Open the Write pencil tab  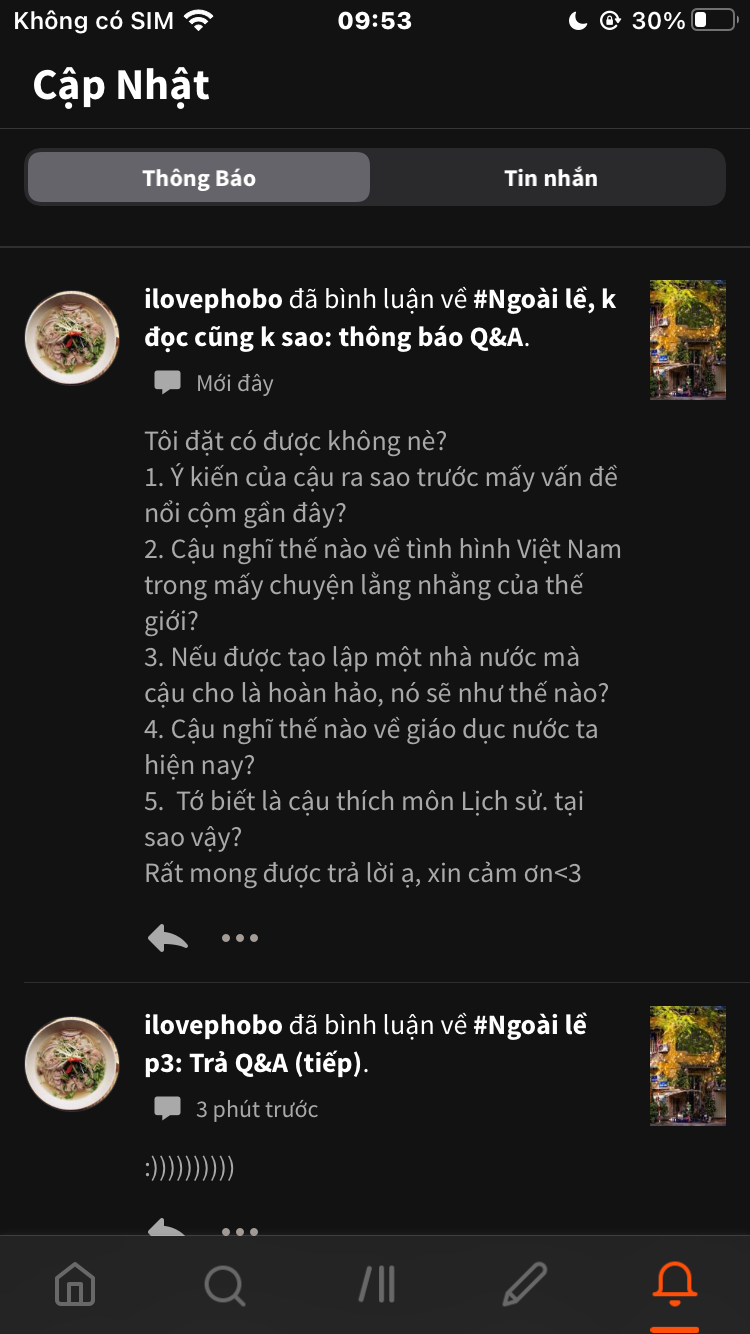[525, 1284]
